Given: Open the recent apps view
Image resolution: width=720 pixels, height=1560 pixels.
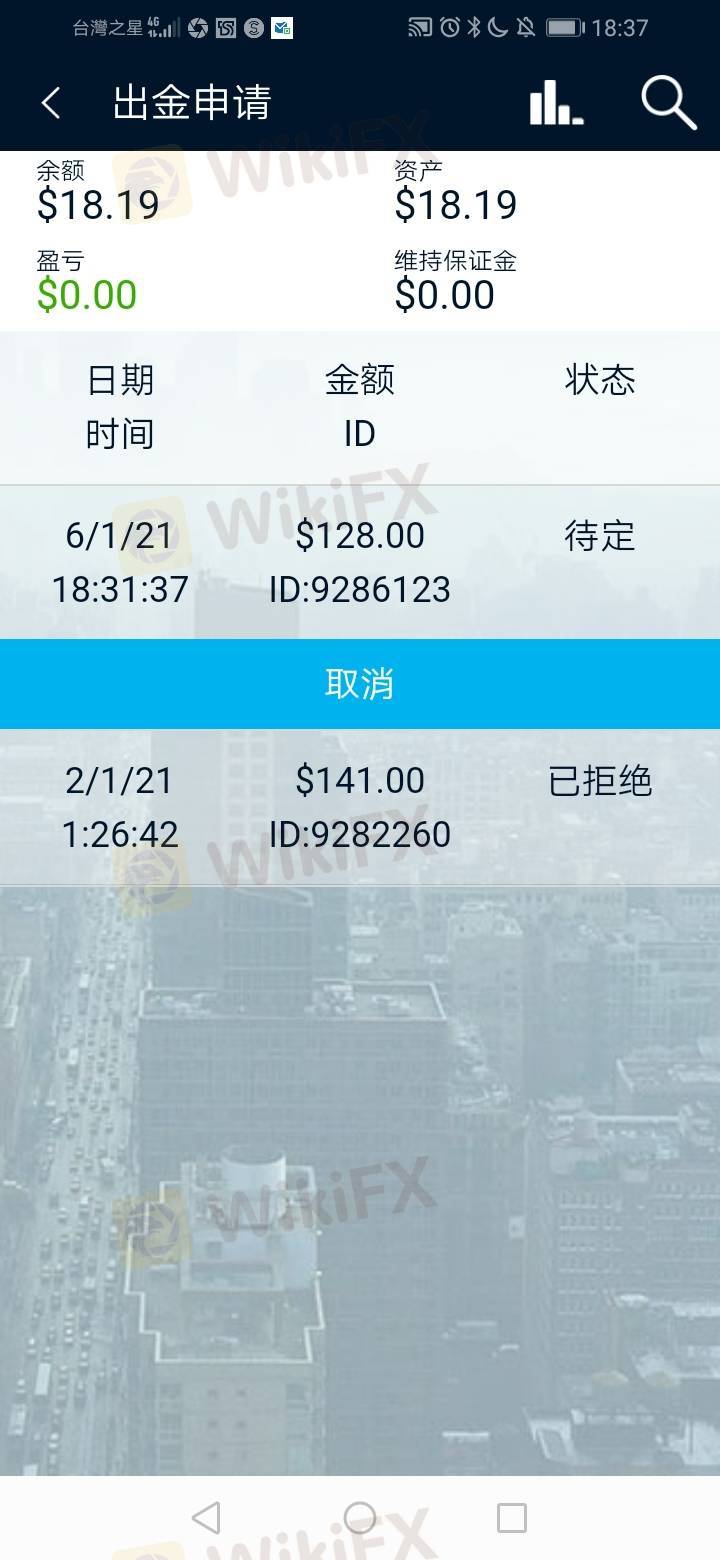Looking at the screenshot, I should 511,1518.
